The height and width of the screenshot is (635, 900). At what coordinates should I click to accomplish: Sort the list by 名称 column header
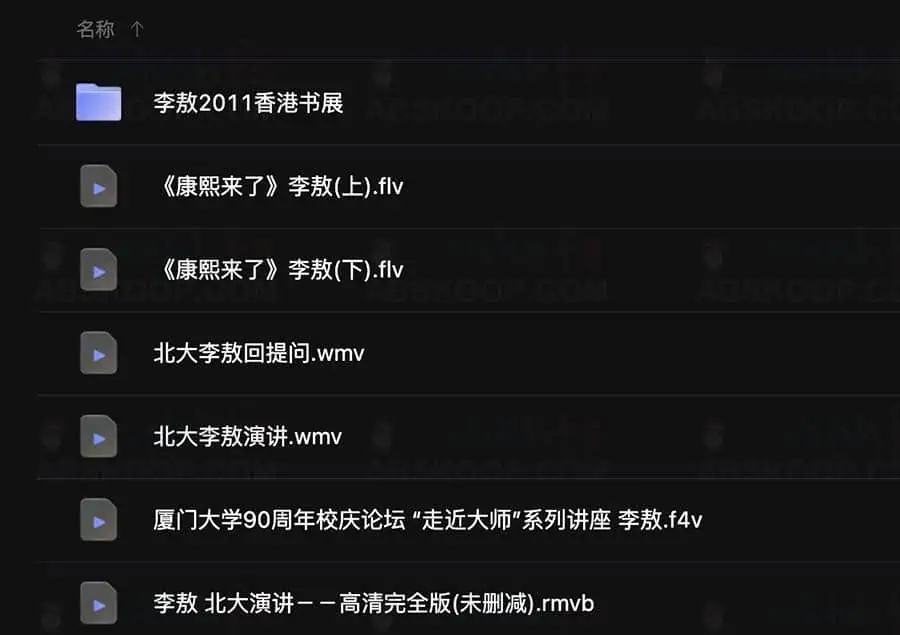96,30
